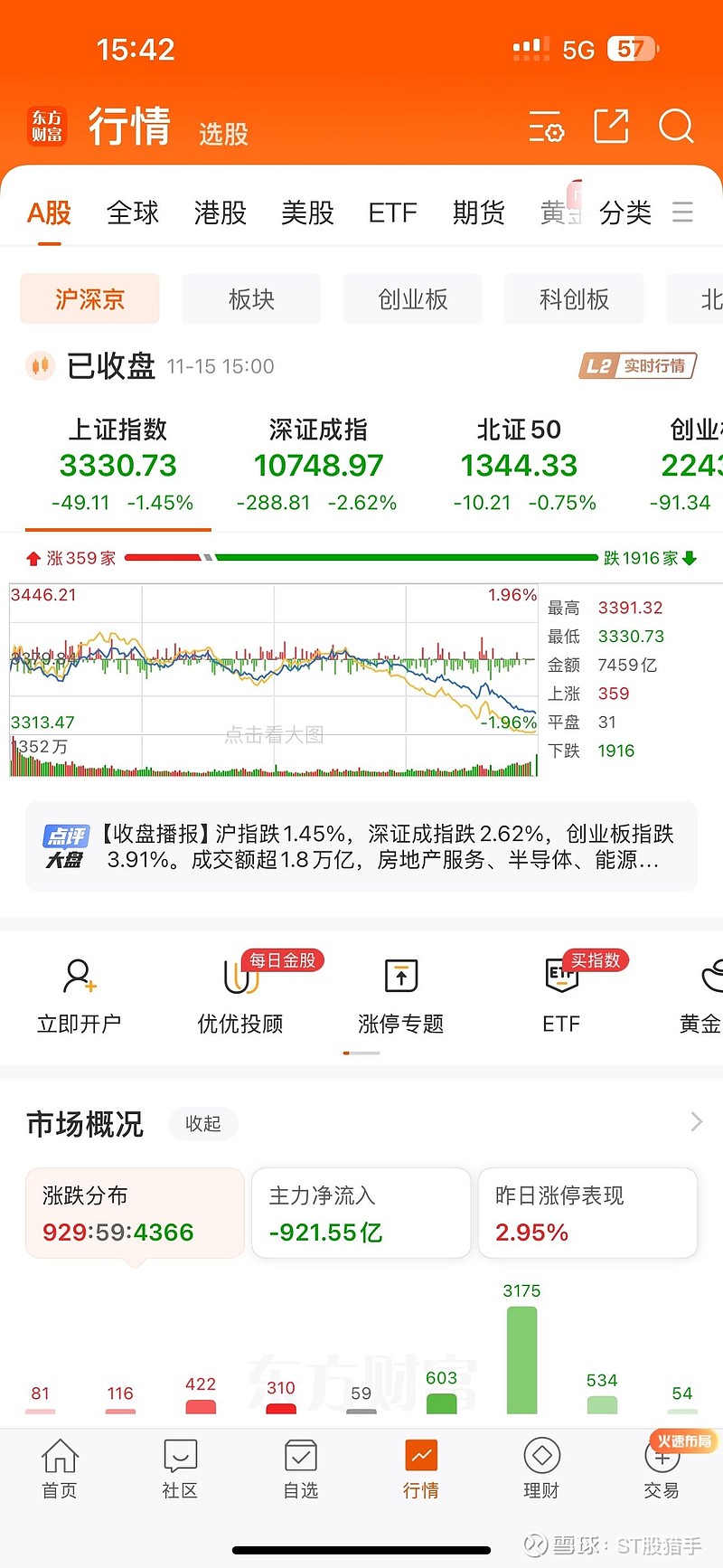Enlarge the intraday index chart

point(274,680)
